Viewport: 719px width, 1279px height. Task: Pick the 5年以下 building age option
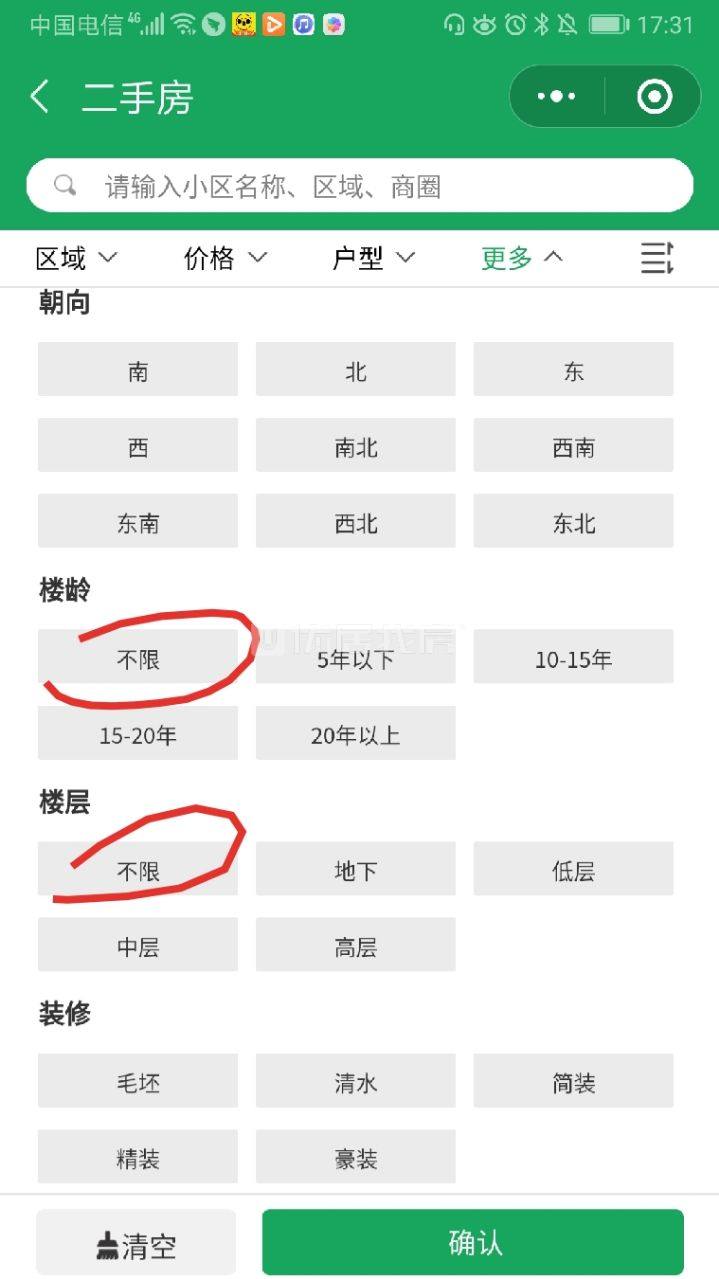(x=356, y=659)
